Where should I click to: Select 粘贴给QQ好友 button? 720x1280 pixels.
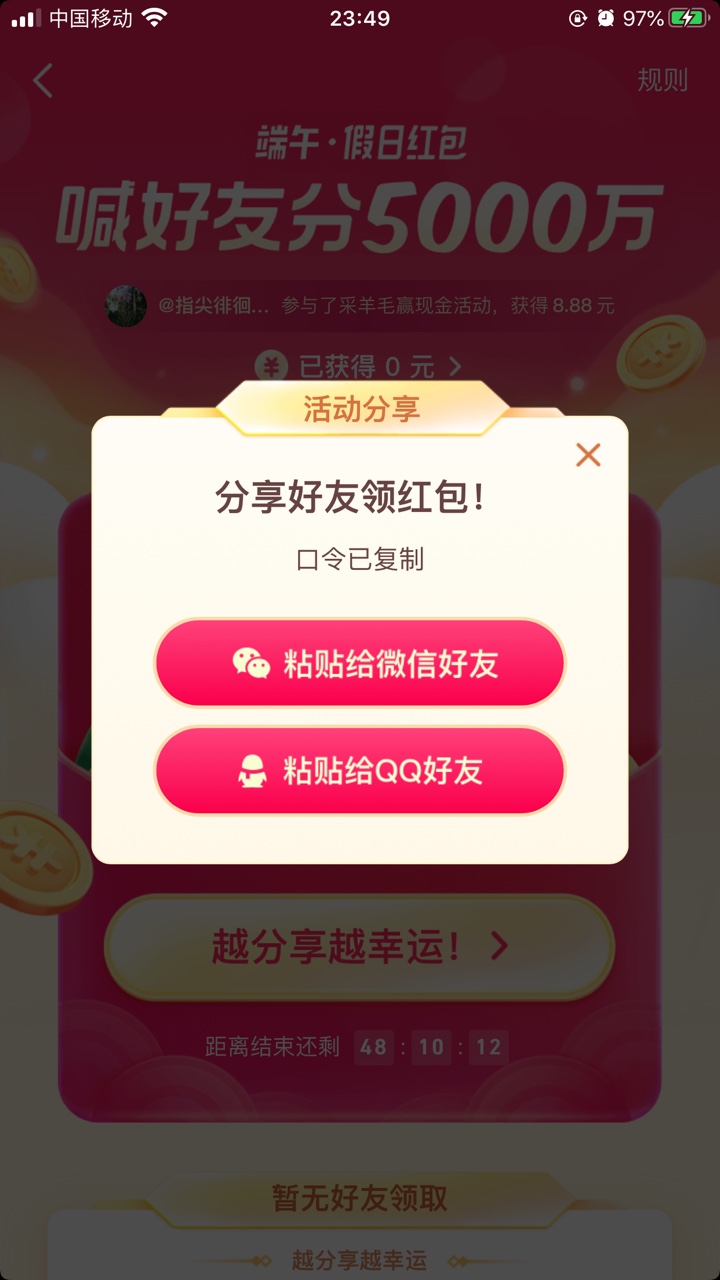point(360,770)
